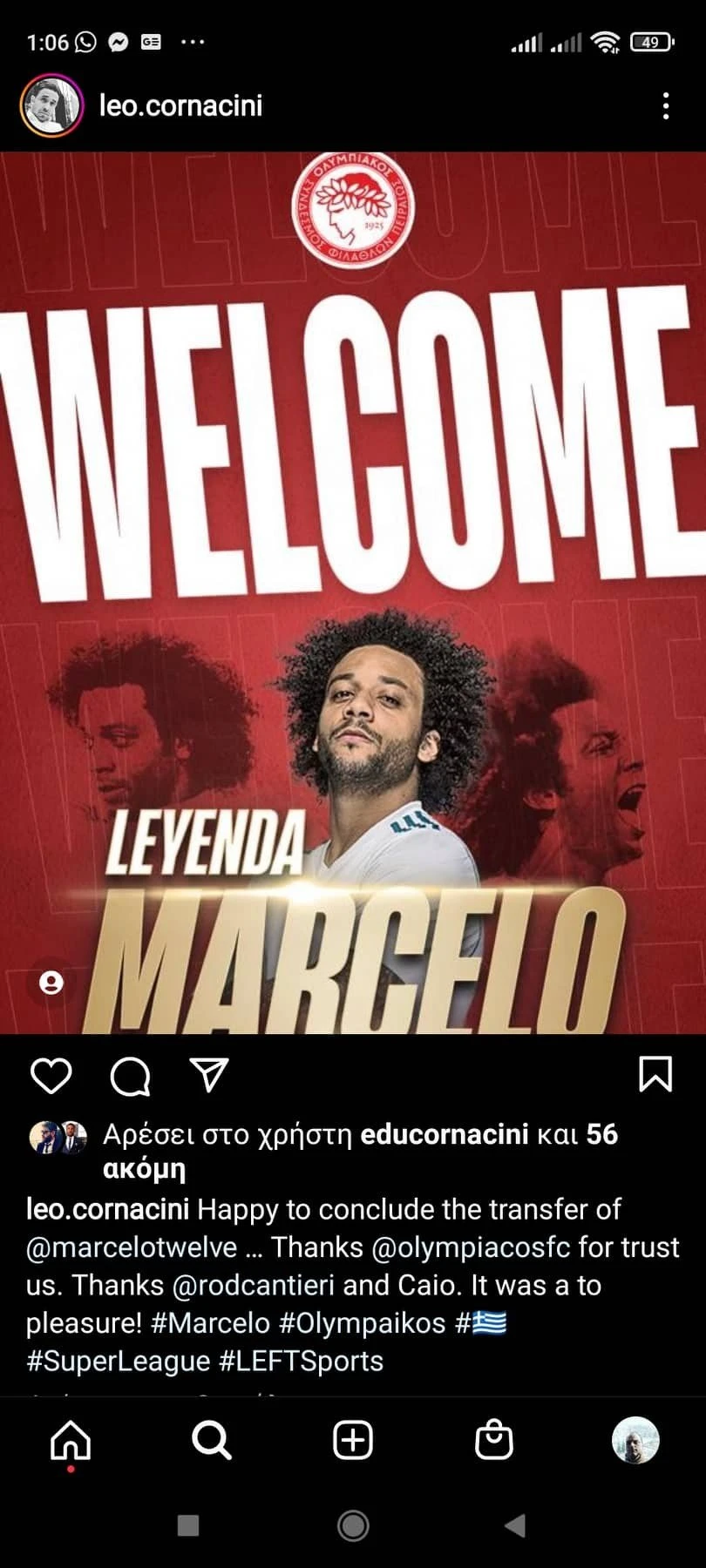This screenshot has height=1568, width=706.
Task: Open the Search tab with the magnifier icon
Action: pyautogui.click(x=212, y=1439)
